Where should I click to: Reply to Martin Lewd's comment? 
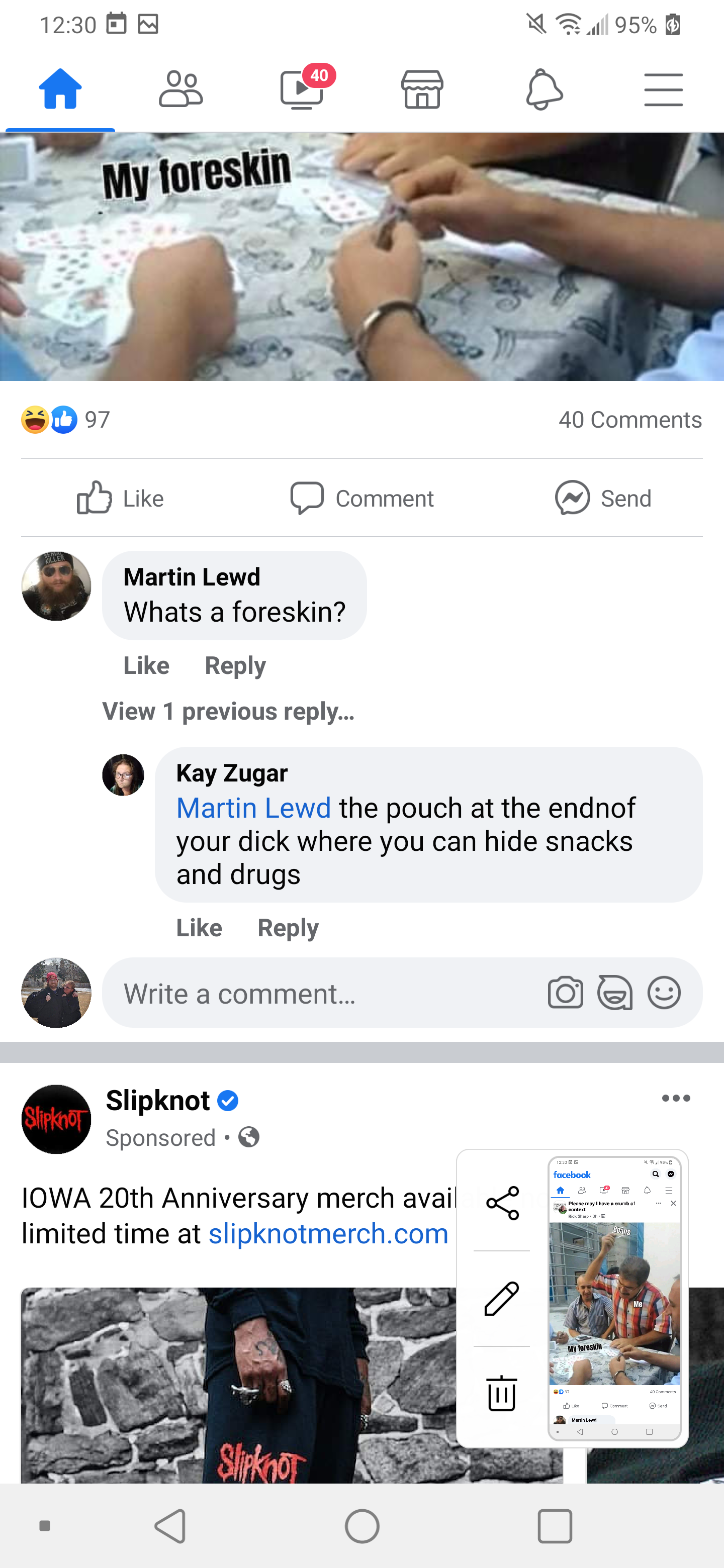235,665
